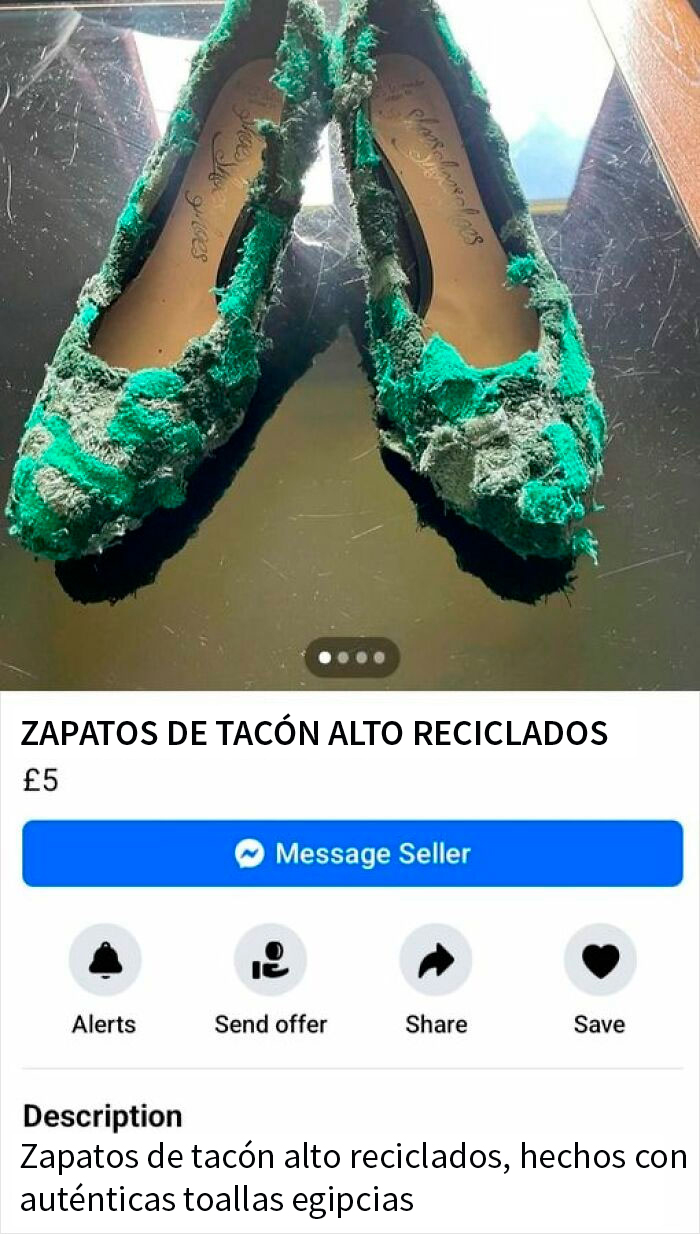
Task: Open the shoe photo full screen
Action: 350,330
